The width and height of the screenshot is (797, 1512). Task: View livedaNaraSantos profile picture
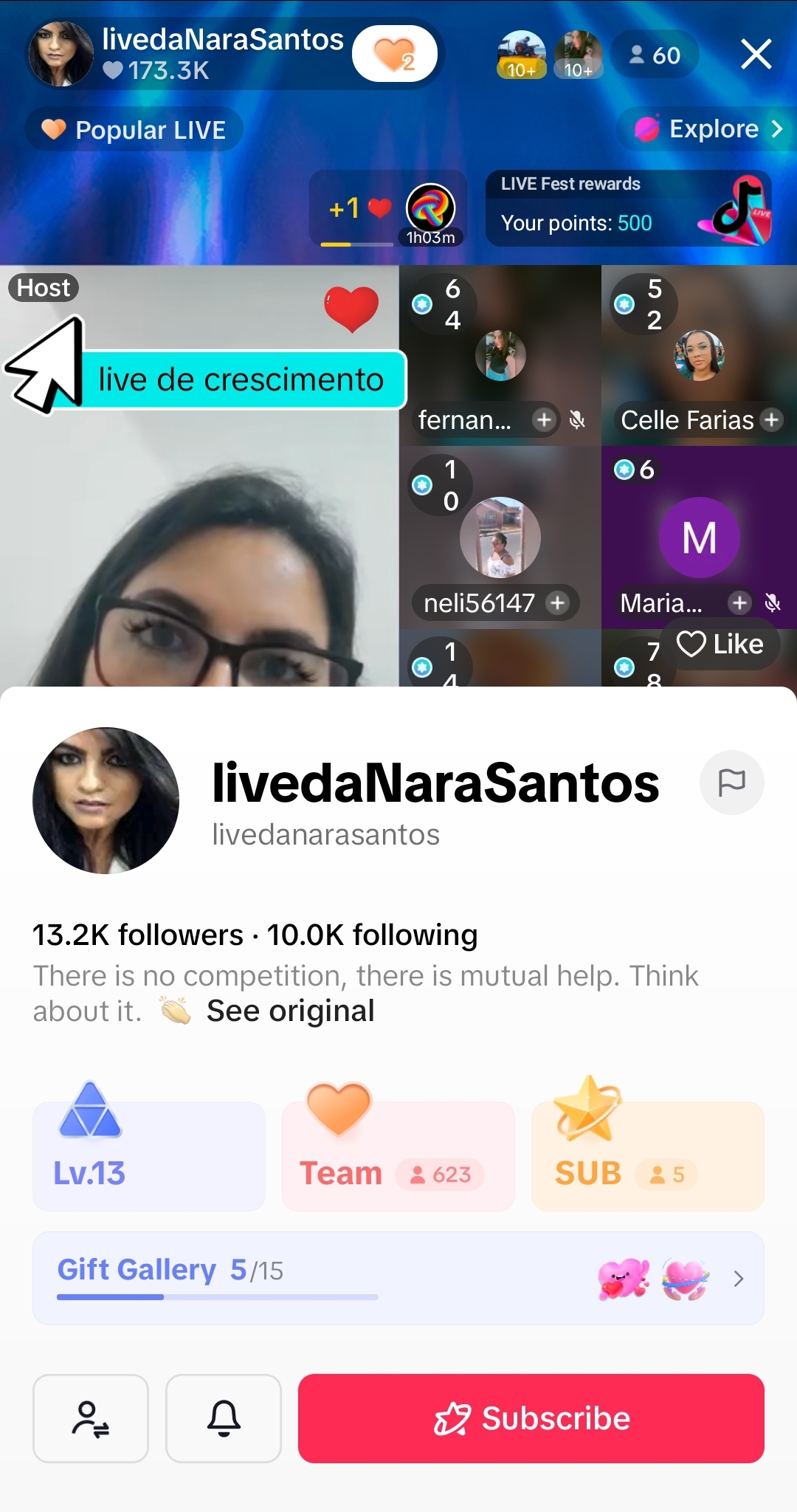pos(106,800)
